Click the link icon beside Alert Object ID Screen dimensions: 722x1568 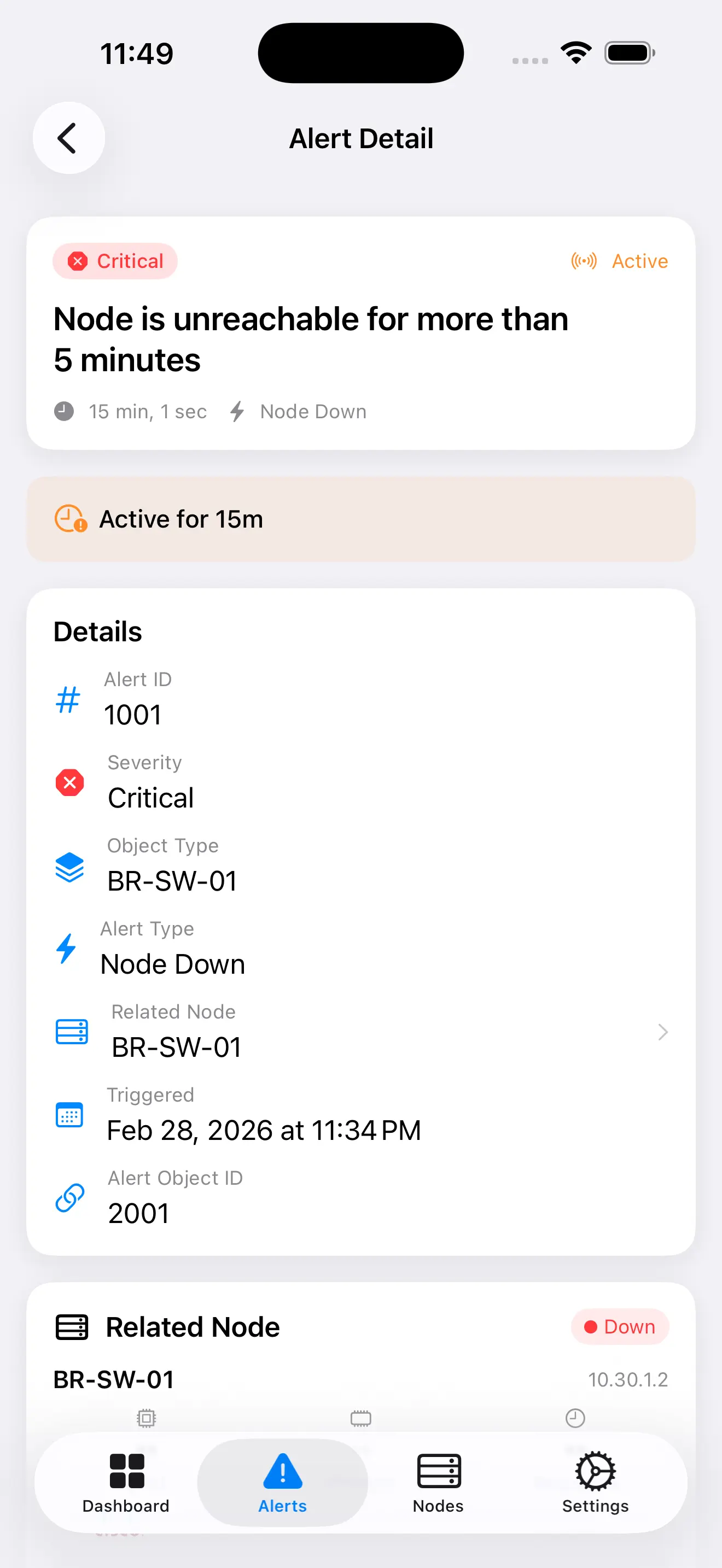point(70,1198)
